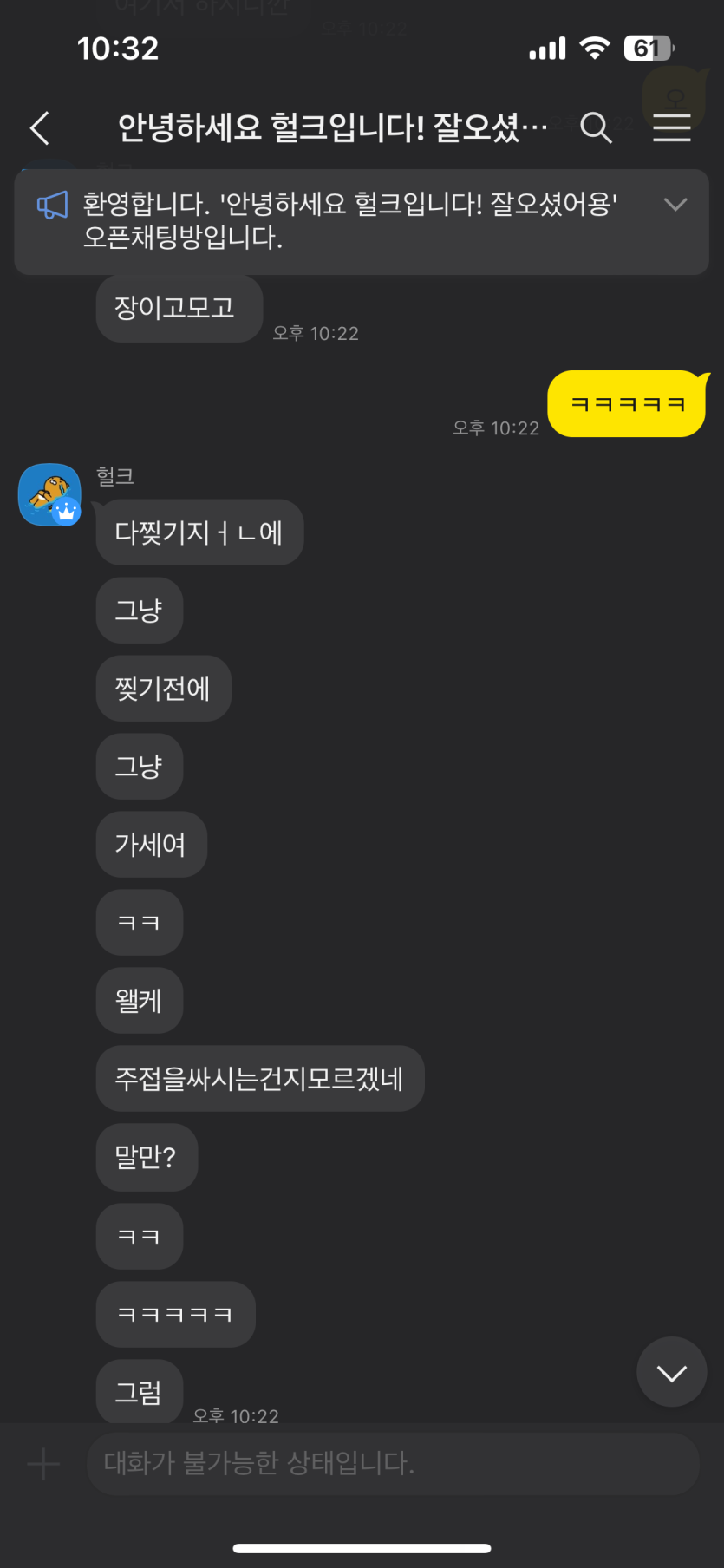Viewport: 724px width, 1568px height.
Task: Open the chat room hamburger menu
Action: coord(671,127)
